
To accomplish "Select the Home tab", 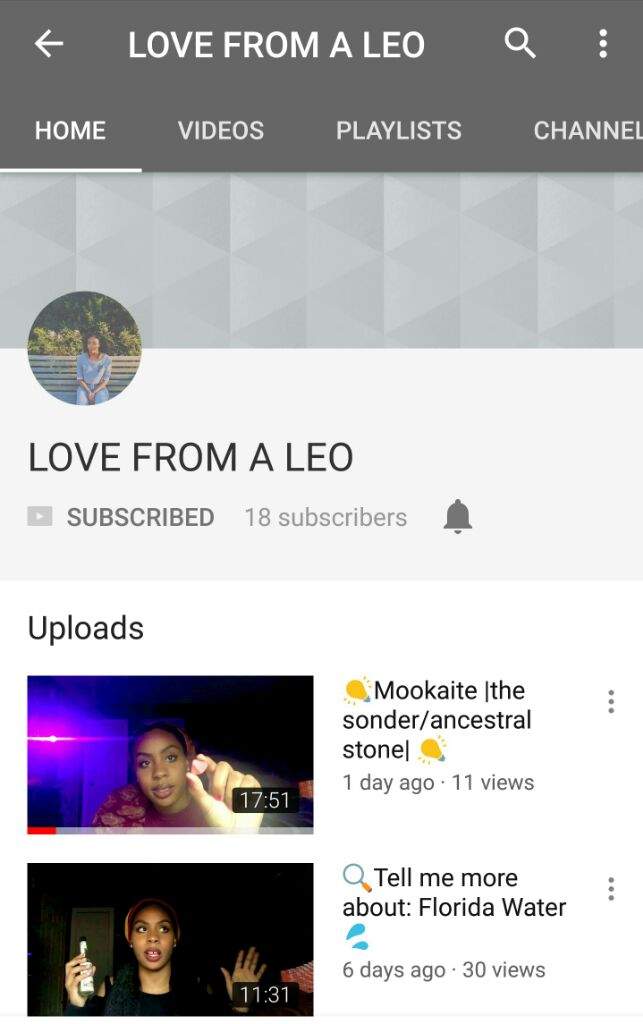I will [x=70, y=130].
